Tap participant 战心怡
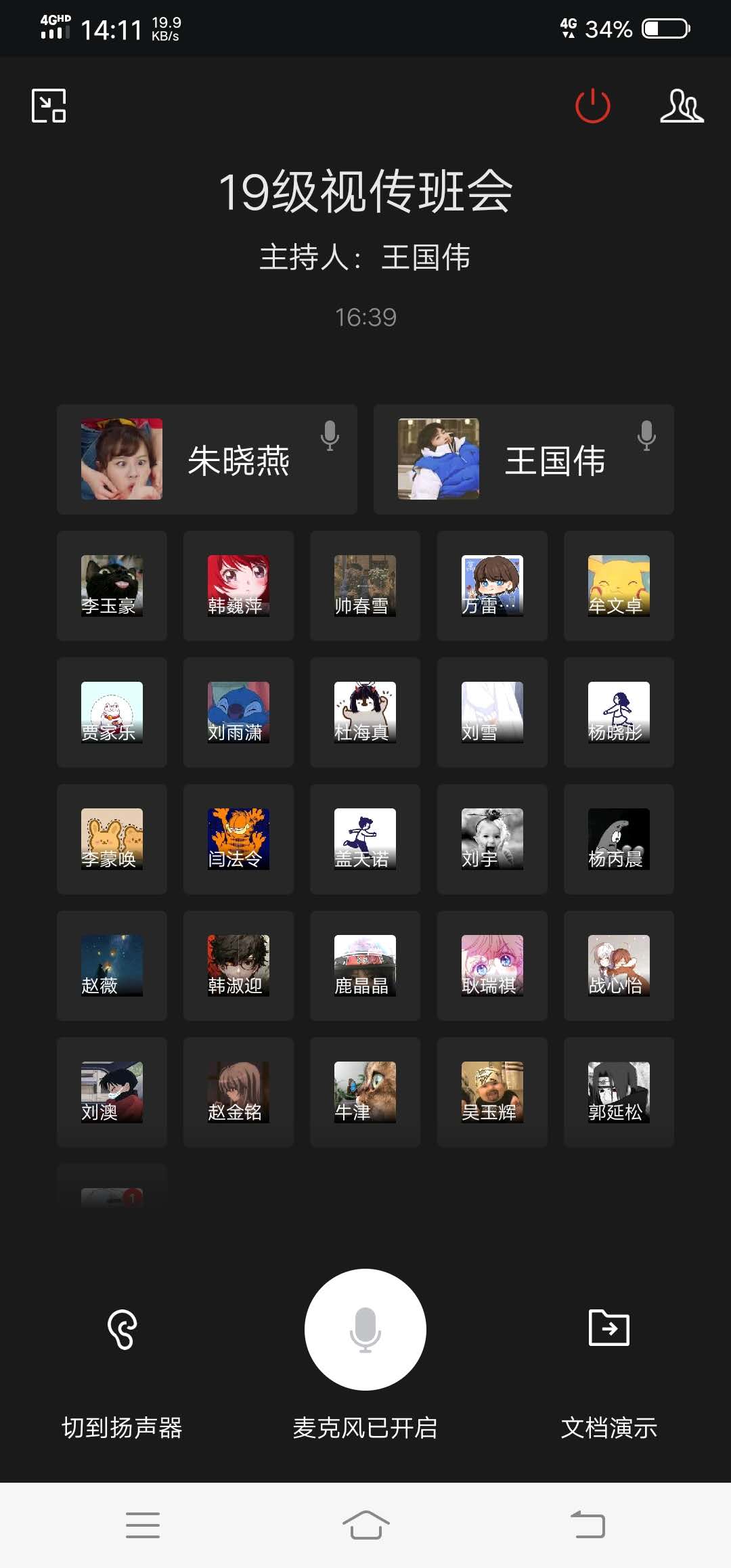Viewport: 731px width, 1568px height. [x=619, y=965]
